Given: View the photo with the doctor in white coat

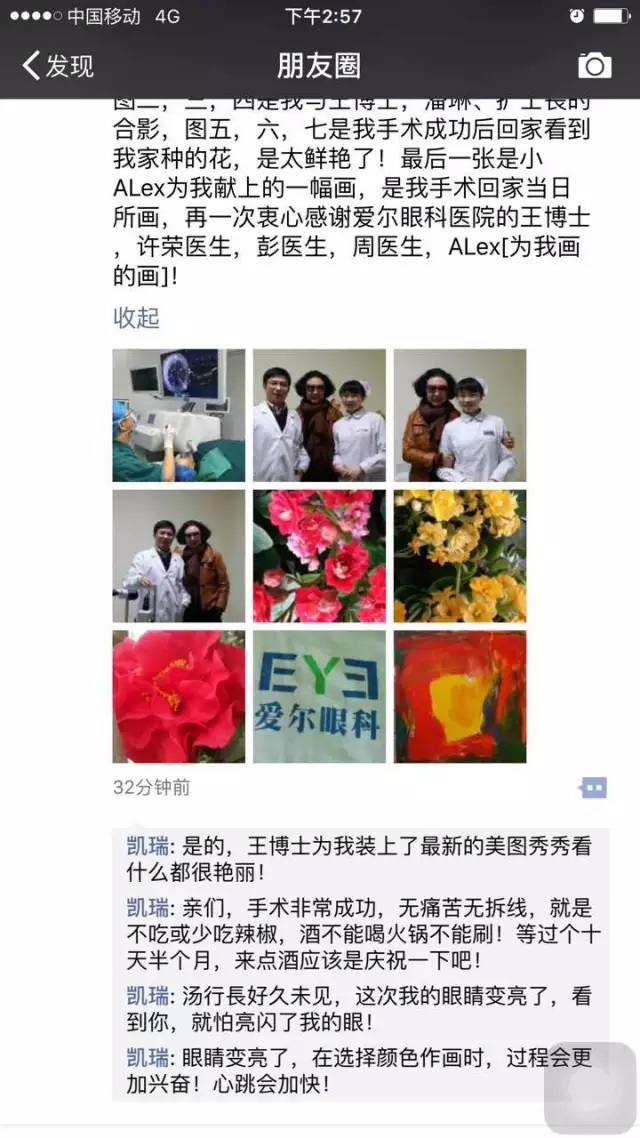Looking at the screenshot, I should click(x=178, y=556).
